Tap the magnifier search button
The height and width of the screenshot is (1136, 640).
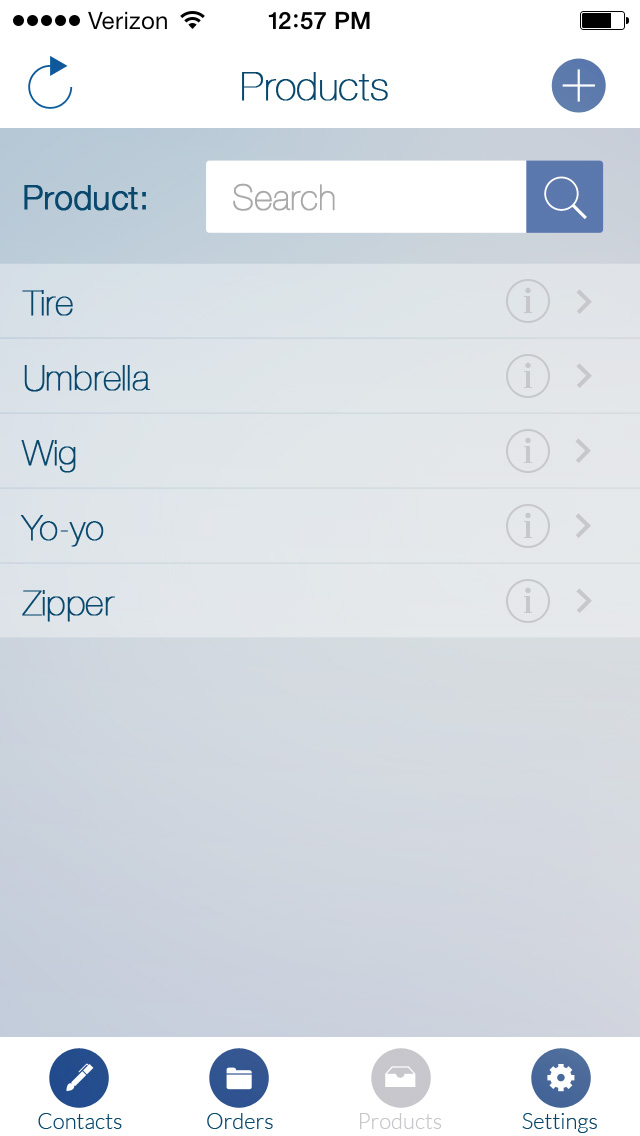point(564,197)
